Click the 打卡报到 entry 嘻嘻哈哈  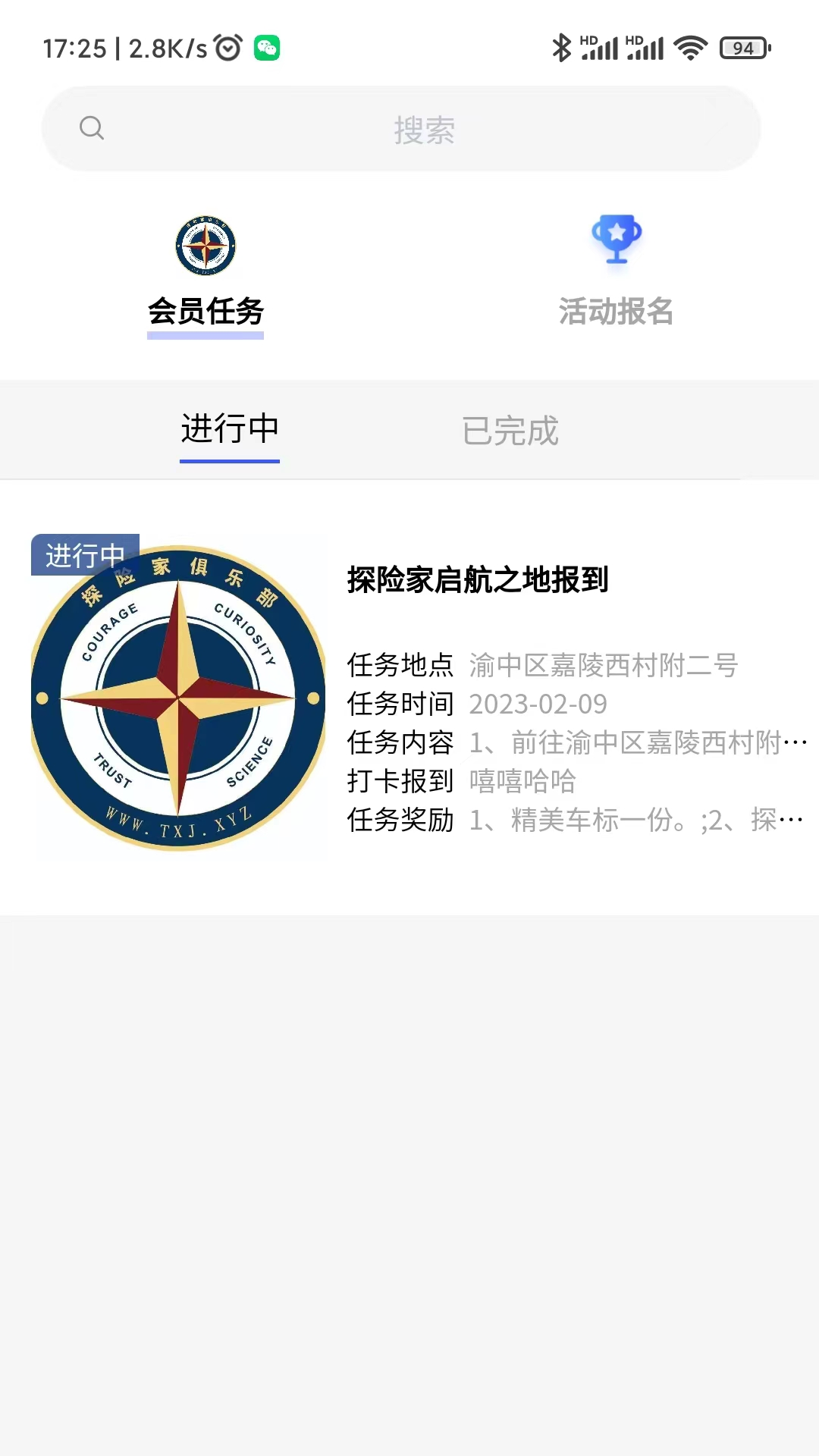[x=522, y=781]
